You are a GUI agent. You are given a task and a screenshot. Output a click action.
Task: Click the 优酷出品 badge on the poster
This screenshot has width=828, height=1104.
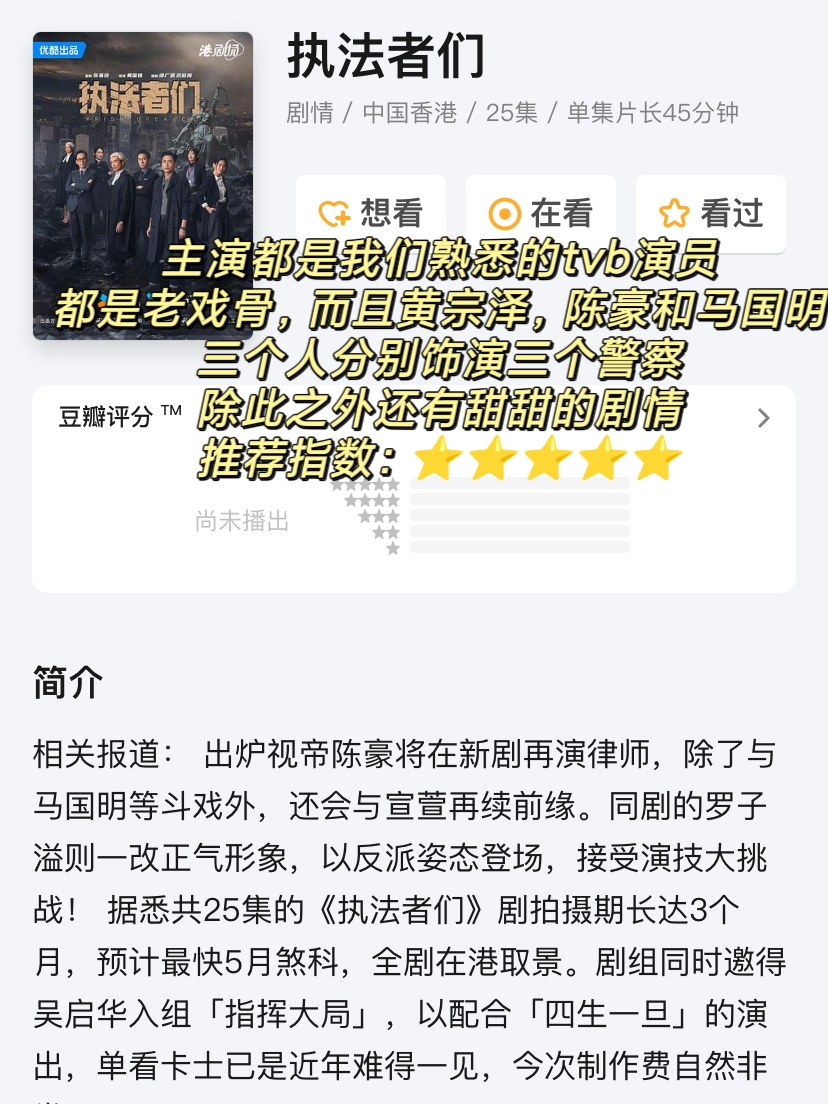click(62, 50)
